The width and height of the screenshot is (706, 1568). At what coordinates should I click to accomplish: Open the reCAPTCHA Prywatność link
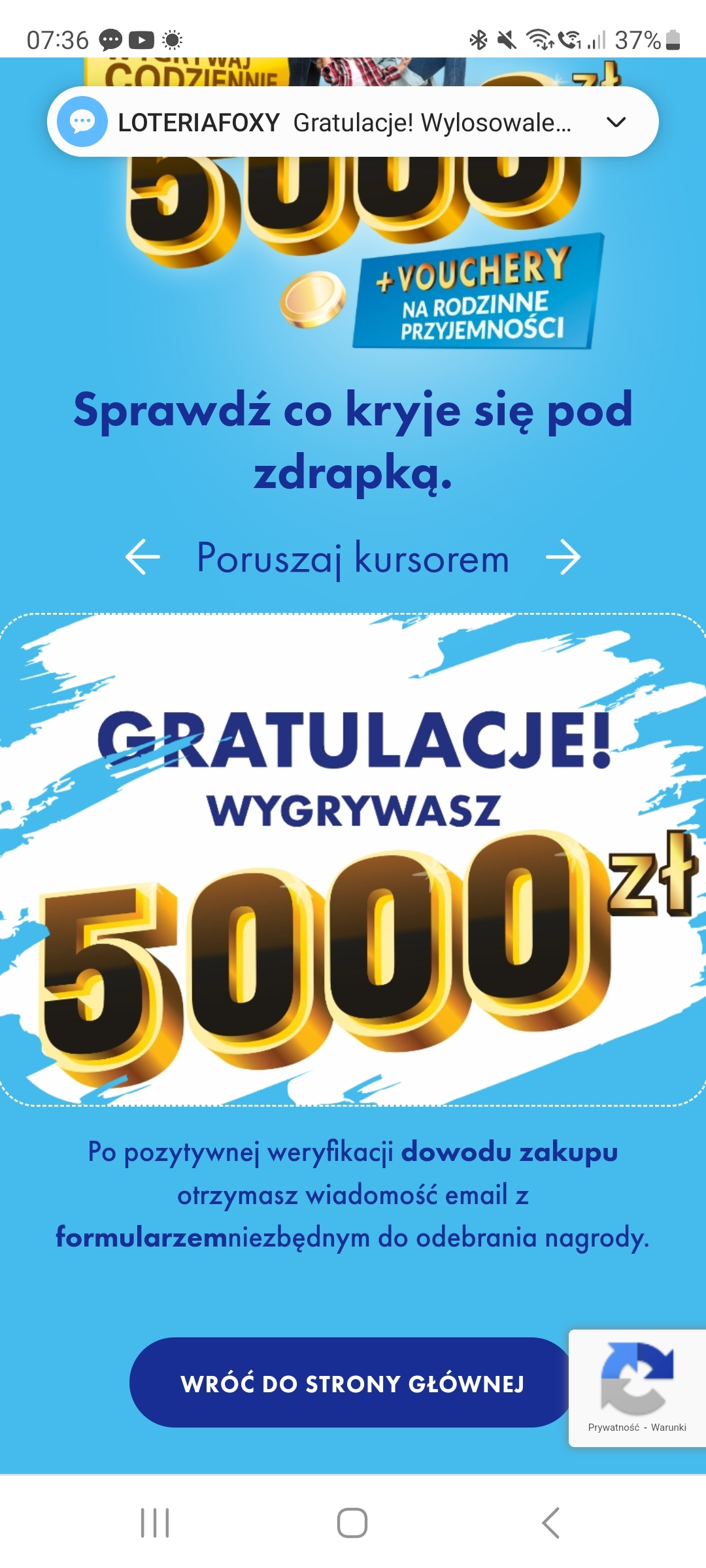(613, 1428)
